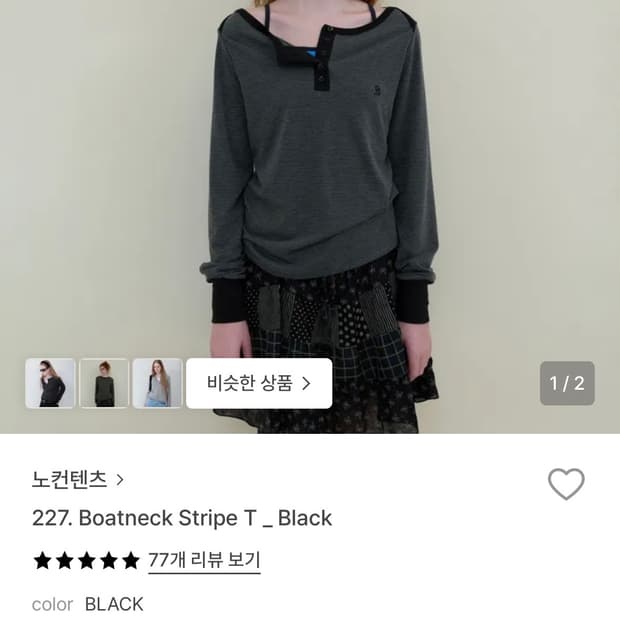Open the 비슷한 상품 similar products button
Image resolution: width=620 pixels, height=620 pixels.
pos(259,383)
